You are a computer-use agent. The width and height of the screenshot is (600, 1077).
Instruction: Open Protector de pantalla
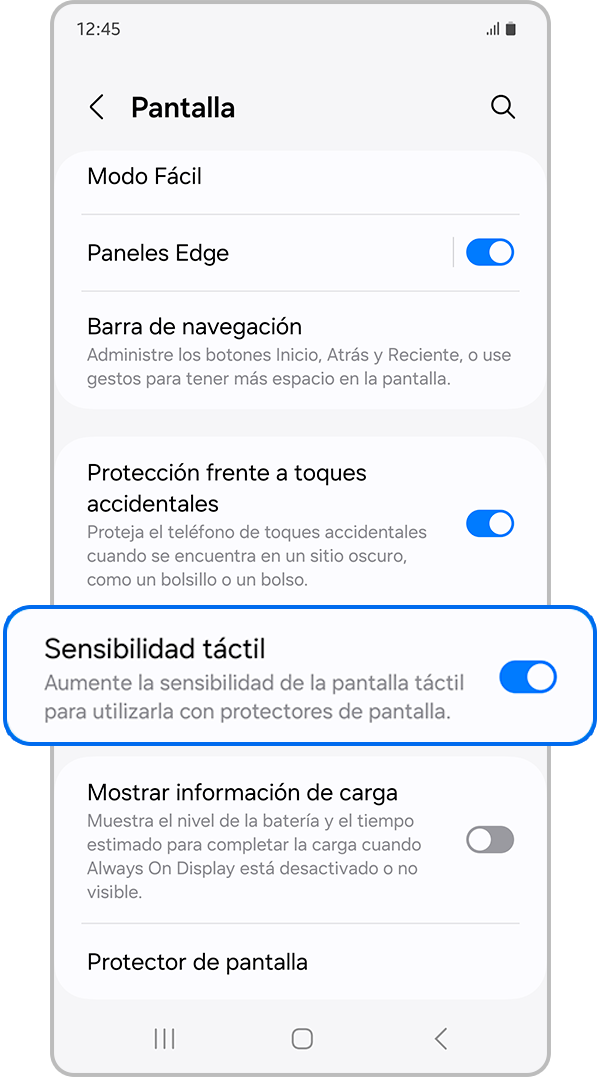tap(198, 962)
